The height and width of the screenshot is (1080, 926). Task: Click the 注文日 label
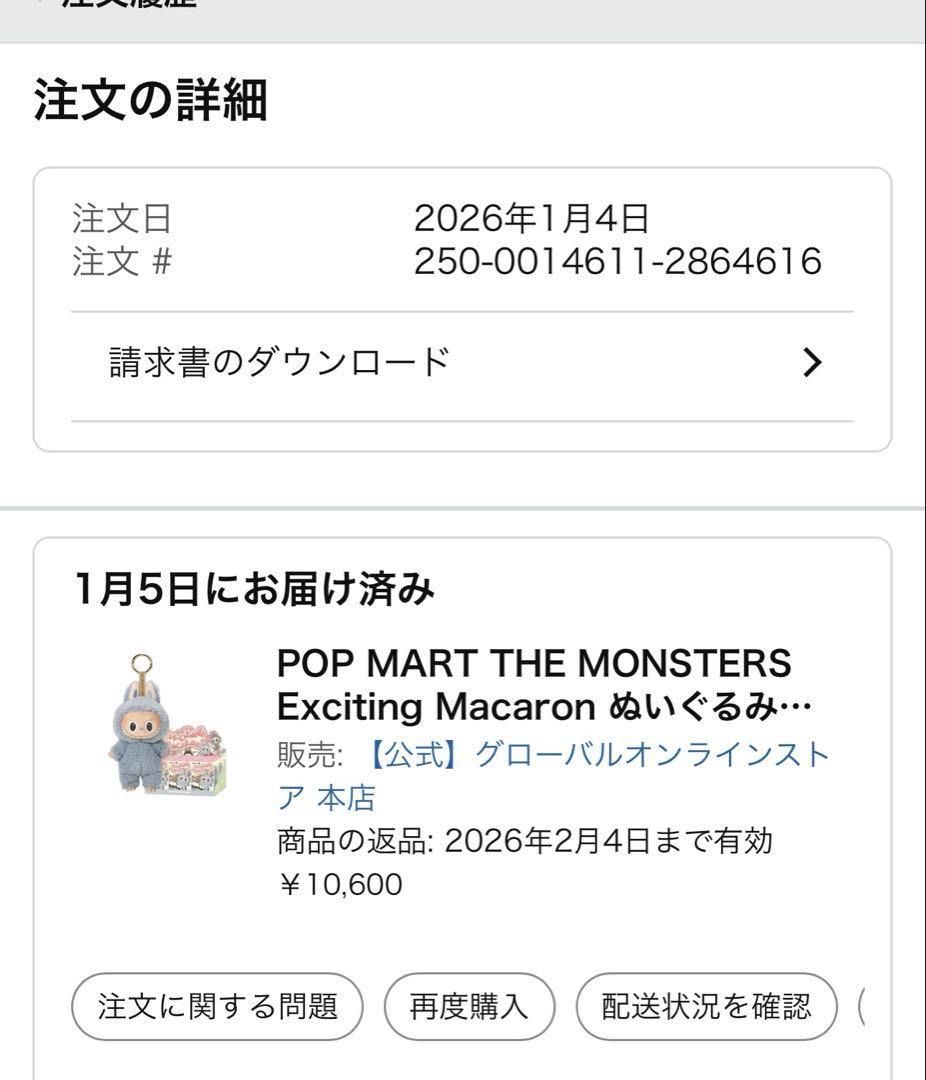coord(110,218)
